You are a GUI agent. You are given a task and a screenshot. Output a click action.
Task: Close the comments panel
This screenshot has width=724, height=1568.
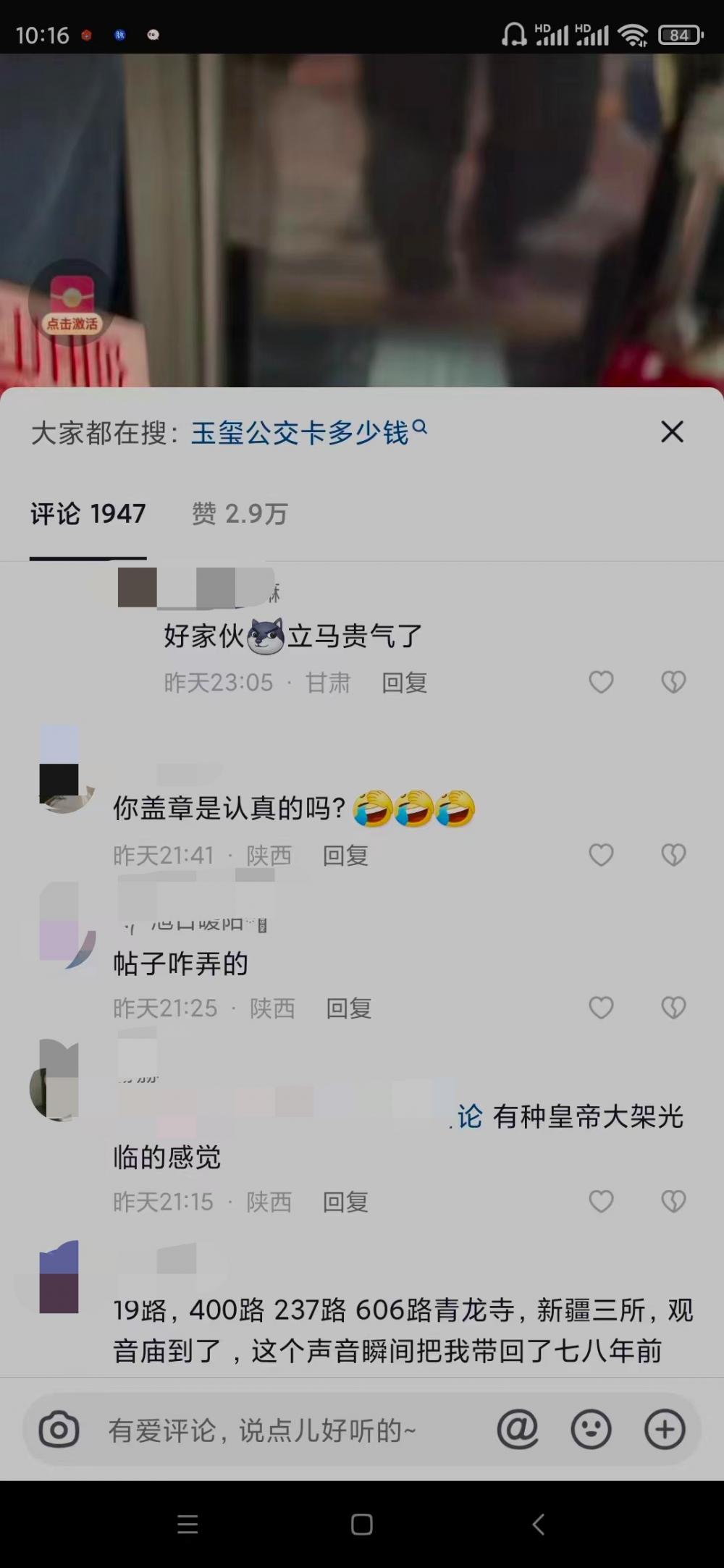[672, 431]
